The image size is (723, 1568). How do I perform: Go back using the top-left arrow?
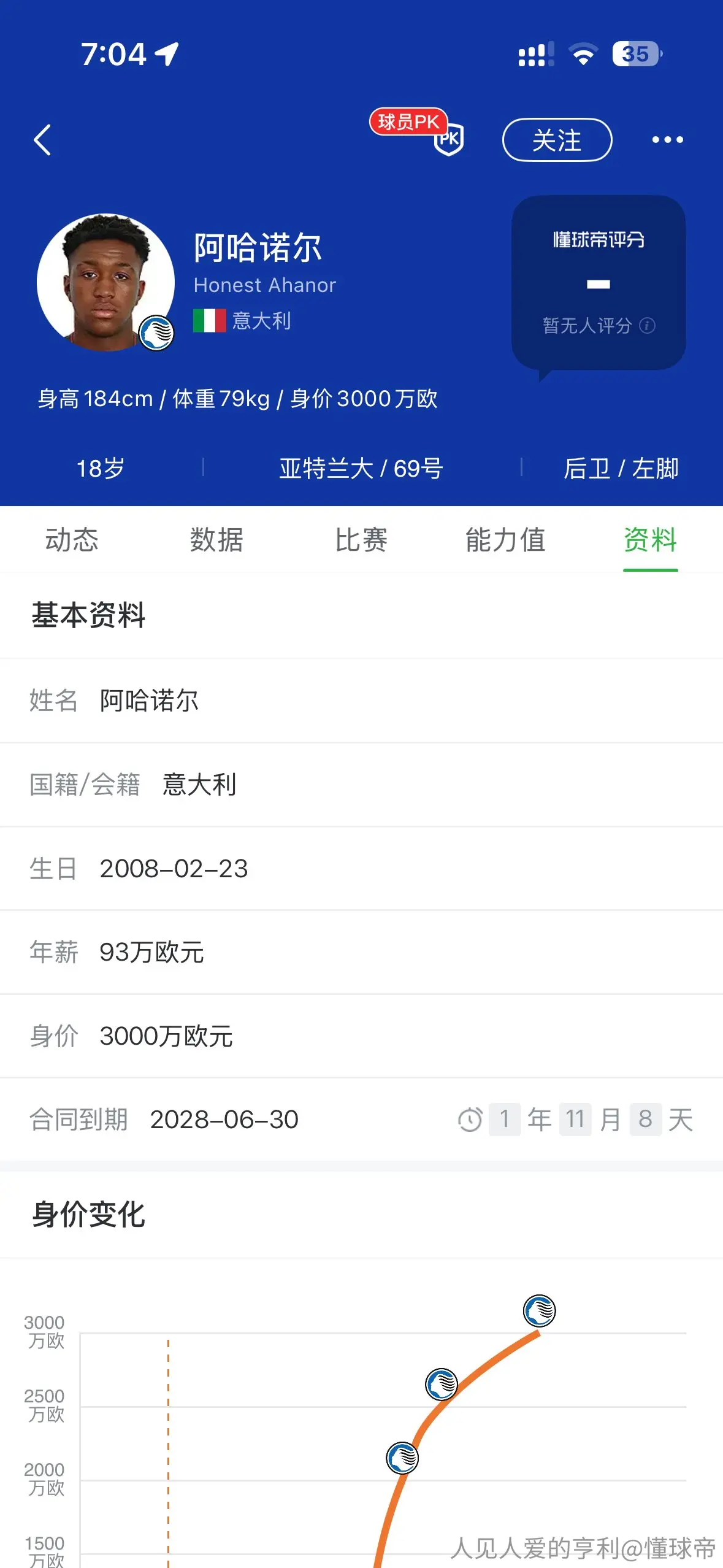click(x=42, y=140)
